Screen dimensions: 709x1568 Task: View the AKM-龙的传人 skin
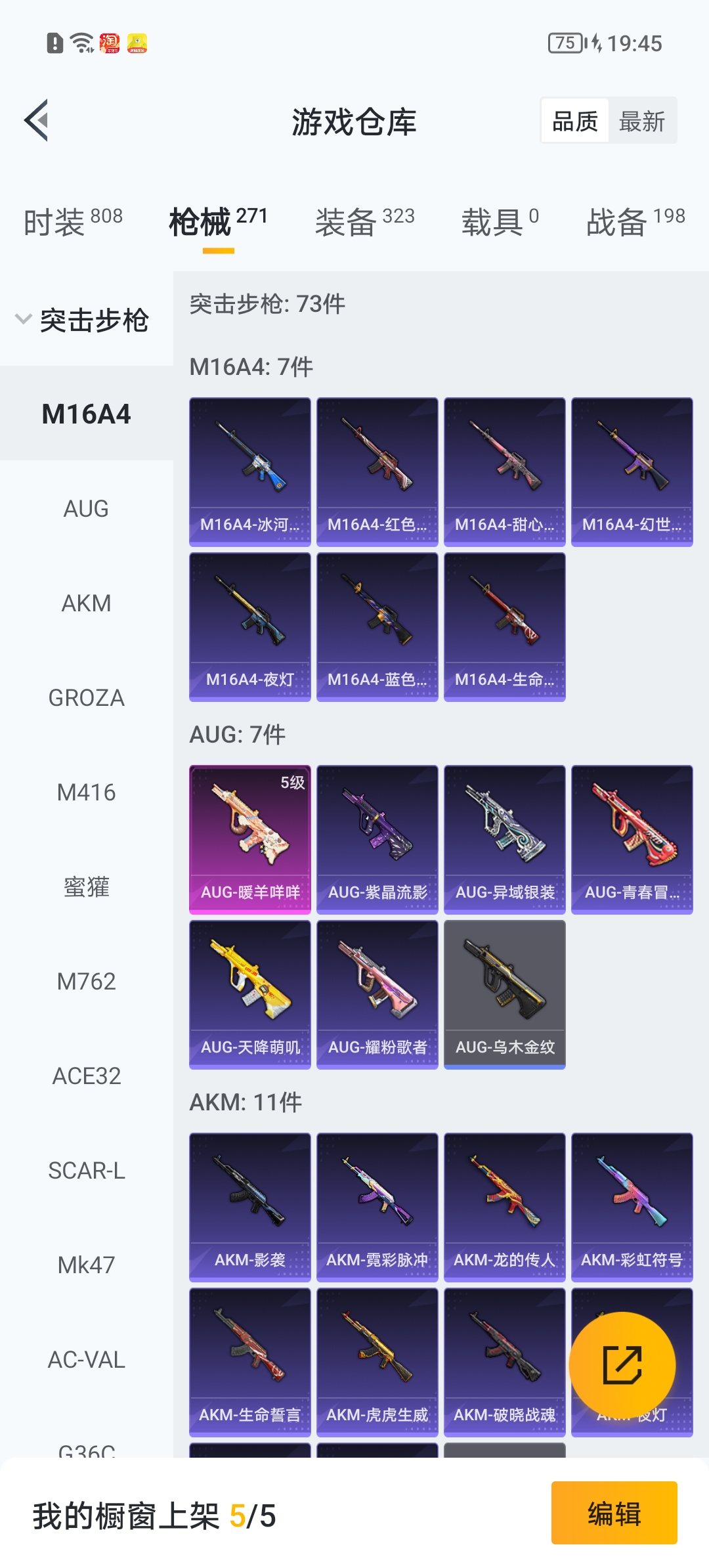pyautogui.click(x=504, y=1207)
